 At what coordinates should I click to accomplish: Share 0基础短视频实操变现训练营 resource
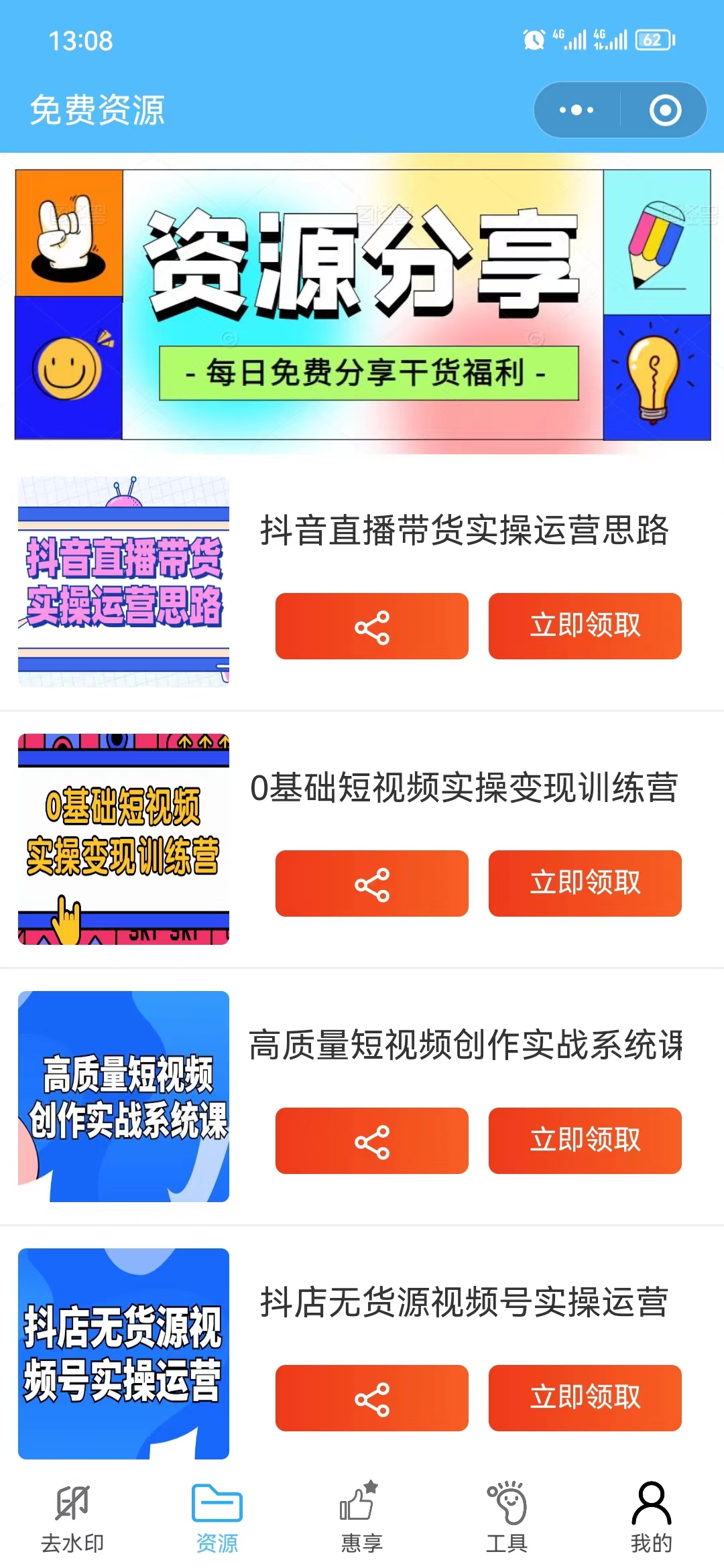pyautogui.click(x=371, y=884)
